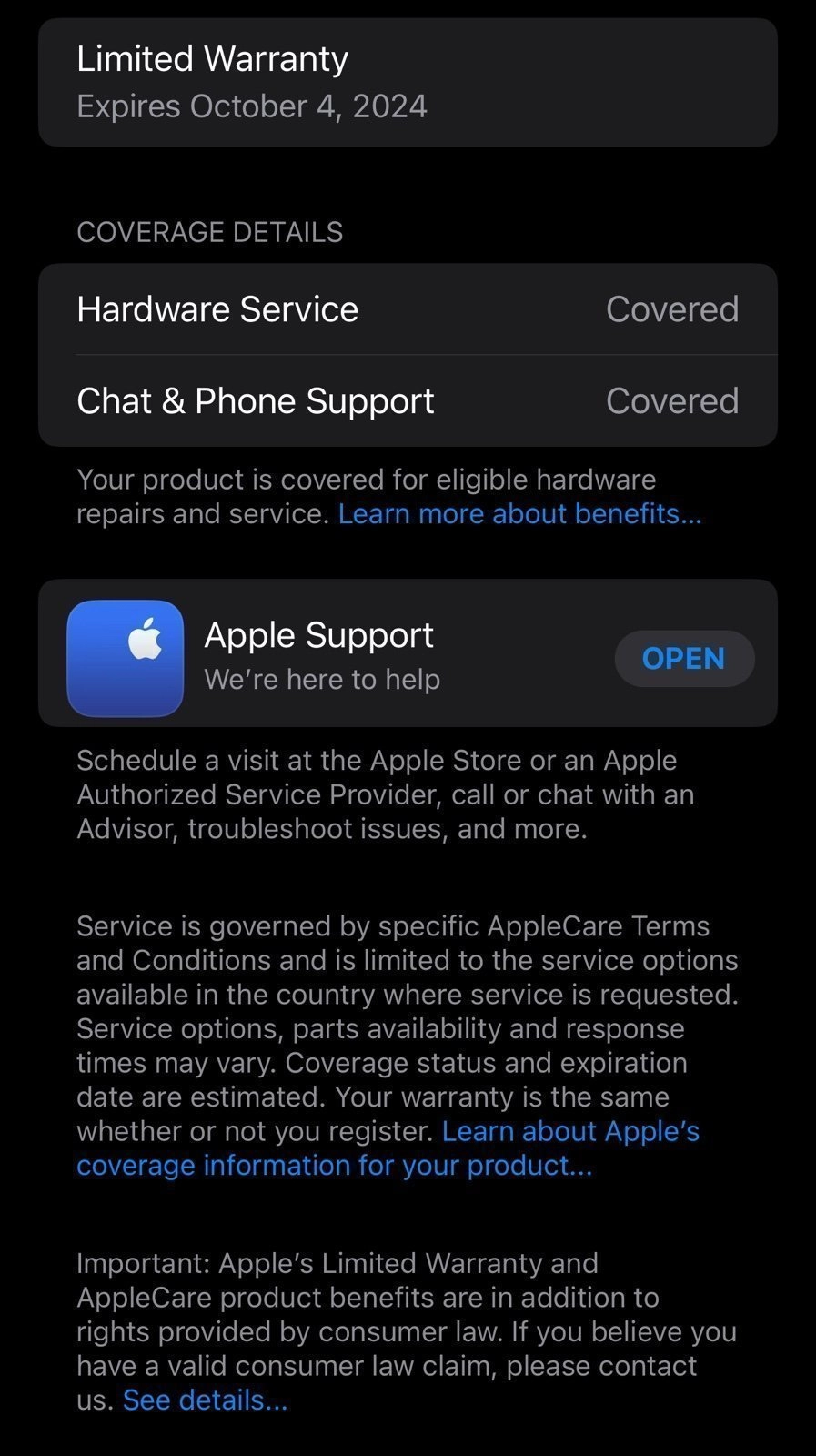Open the 'See details' consumer law link
Image resolution: width=816 pixels, height=1456 pixels.
[205, 1400]
